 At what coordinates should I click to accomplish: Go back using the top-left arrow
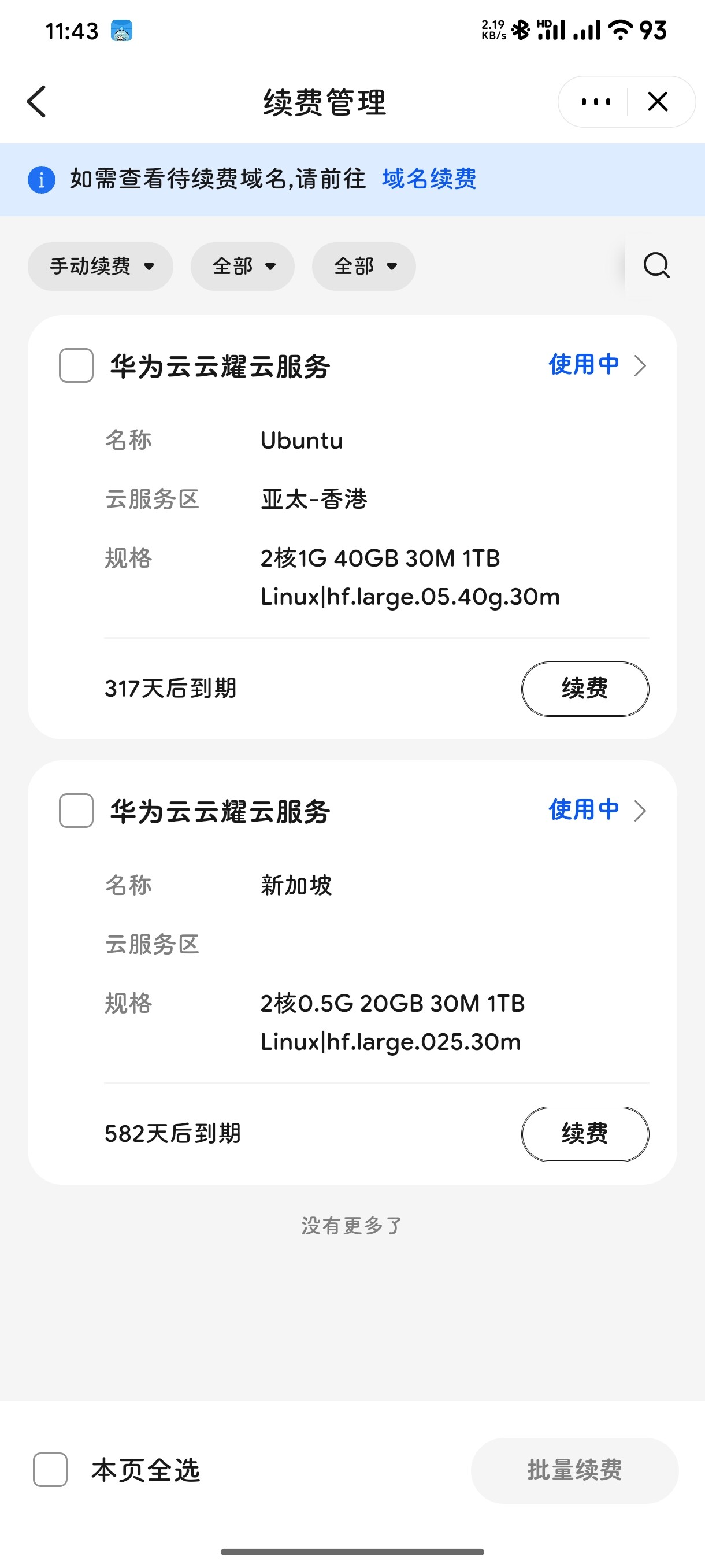pos(36,101)
